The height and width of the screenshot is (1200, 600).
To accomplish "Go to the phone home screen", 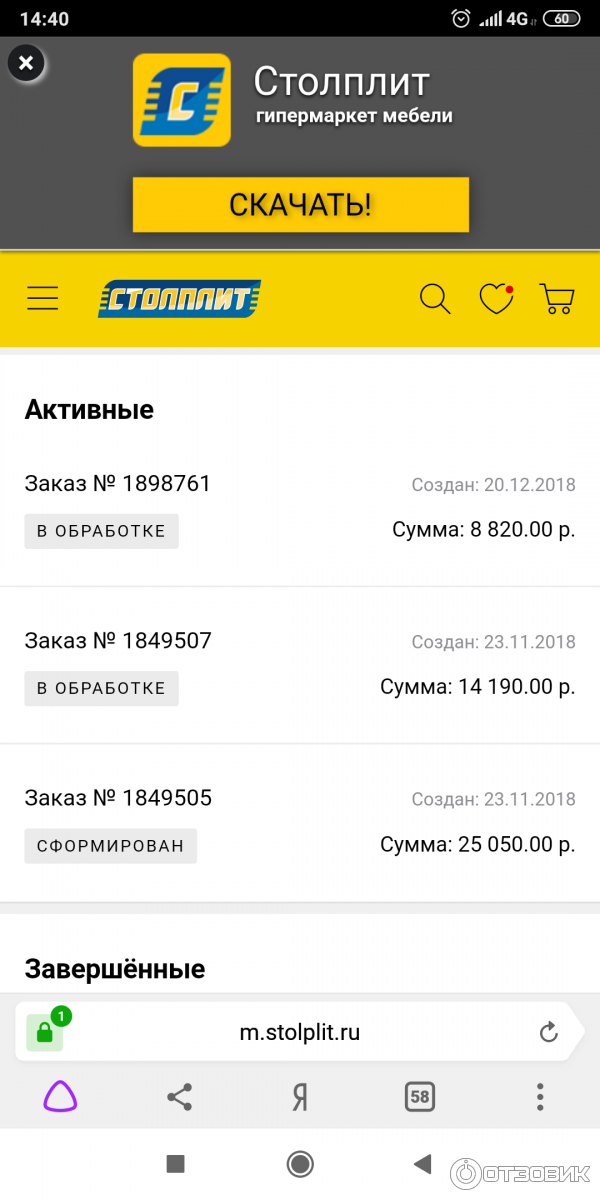I will tap(299, 1163).
